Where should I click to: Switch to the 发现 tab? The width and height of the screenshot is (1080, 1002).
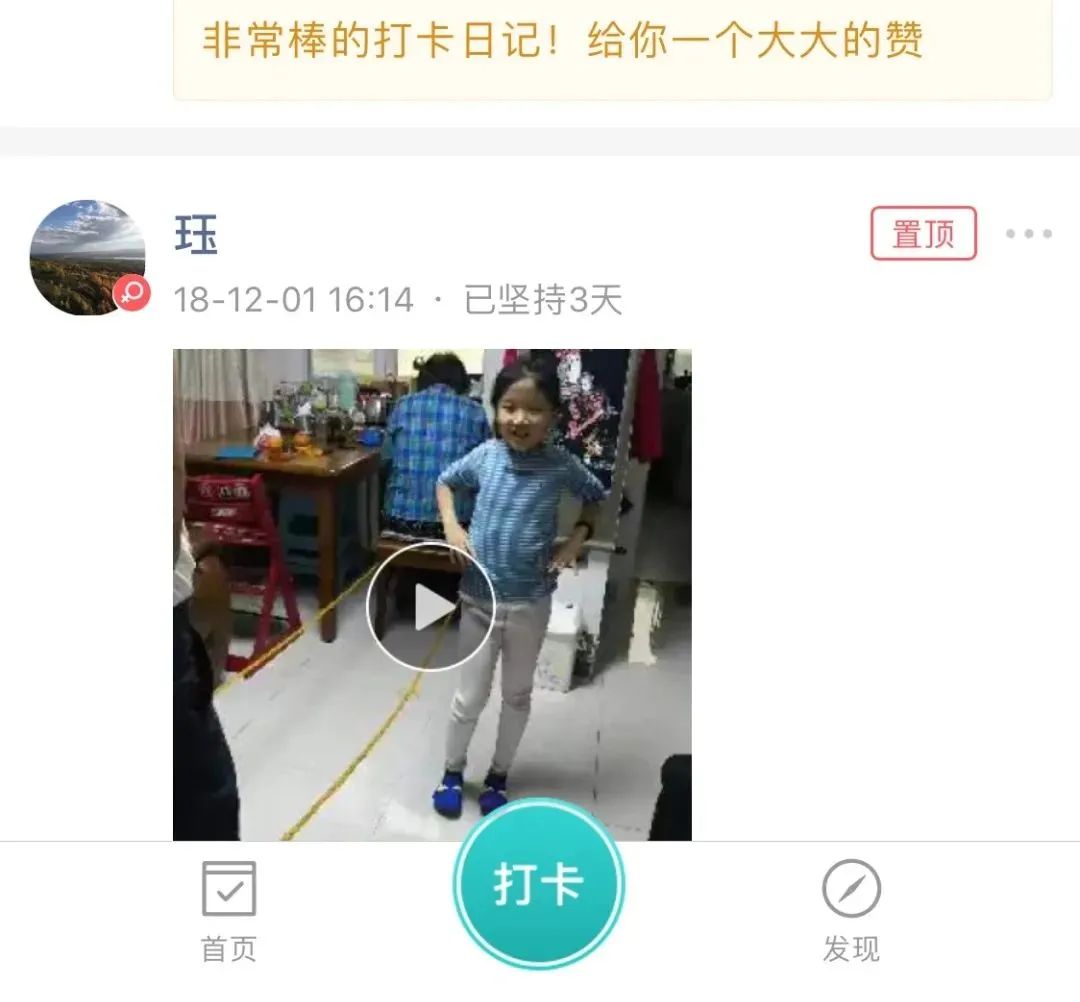coord(851,910)
